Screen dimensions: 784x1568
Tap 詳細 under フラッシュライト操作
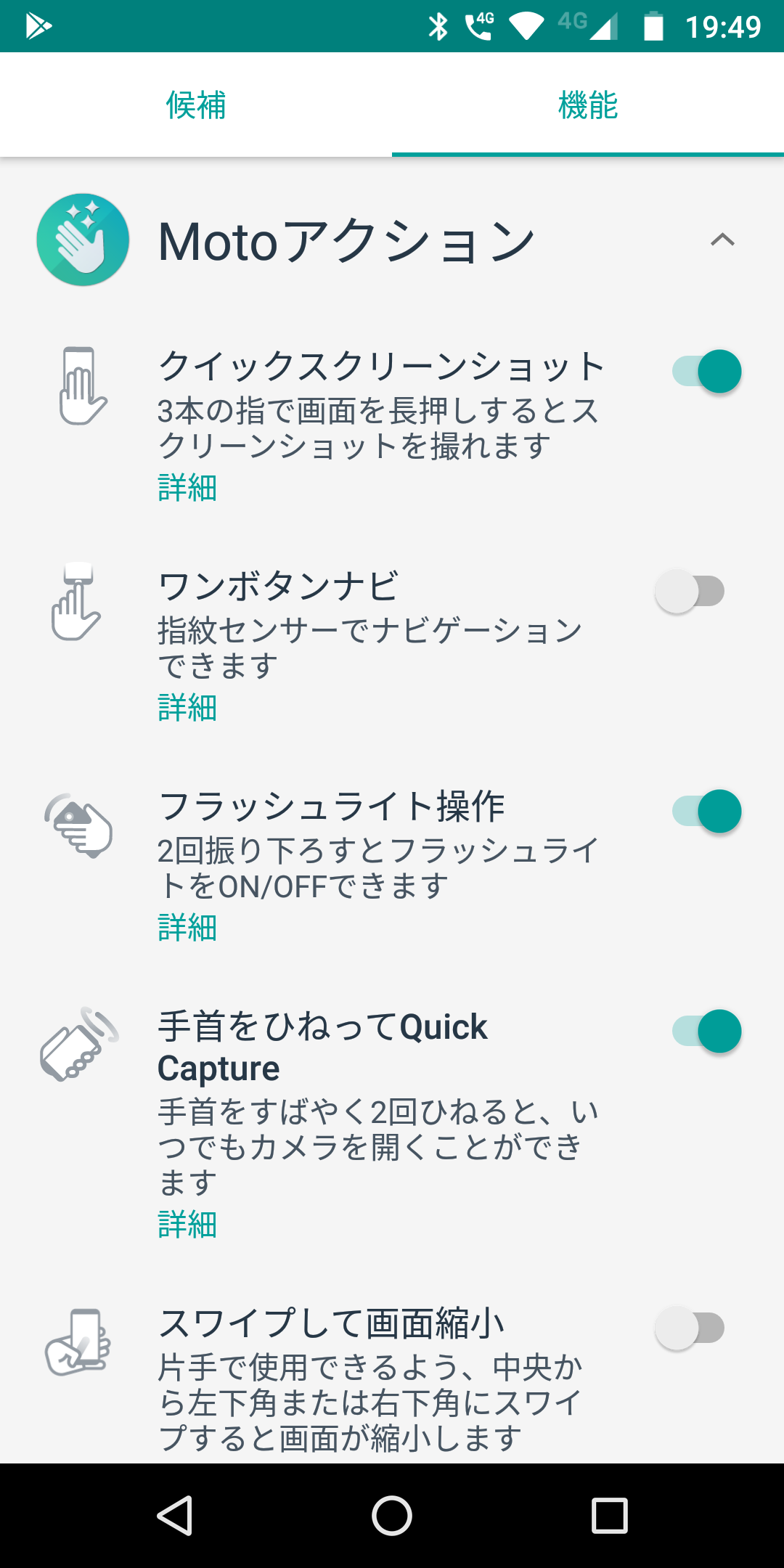pos(187,928)
